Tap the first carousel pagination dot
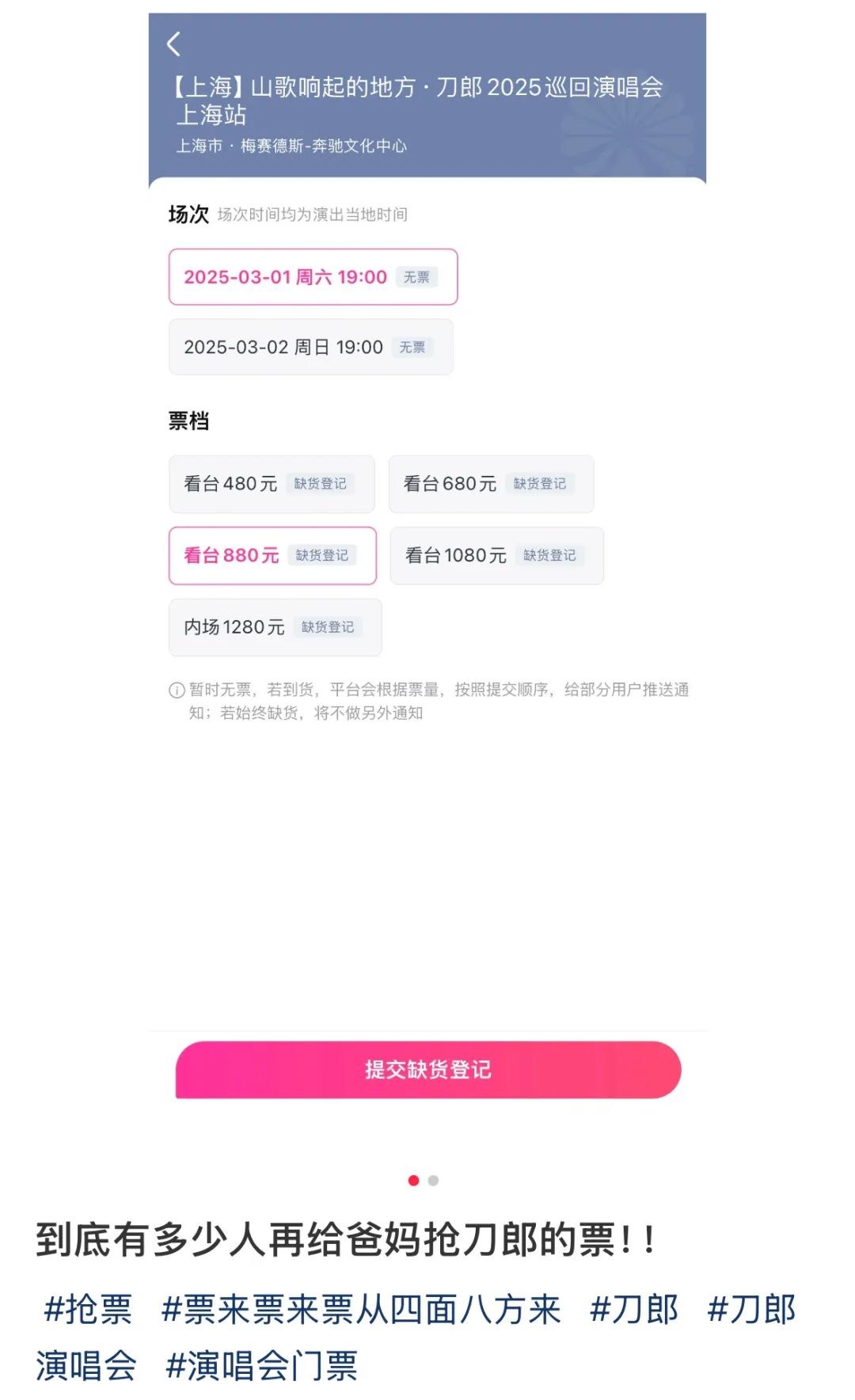This screenshot has width=855, height=1400. (x=413, y=1178)
